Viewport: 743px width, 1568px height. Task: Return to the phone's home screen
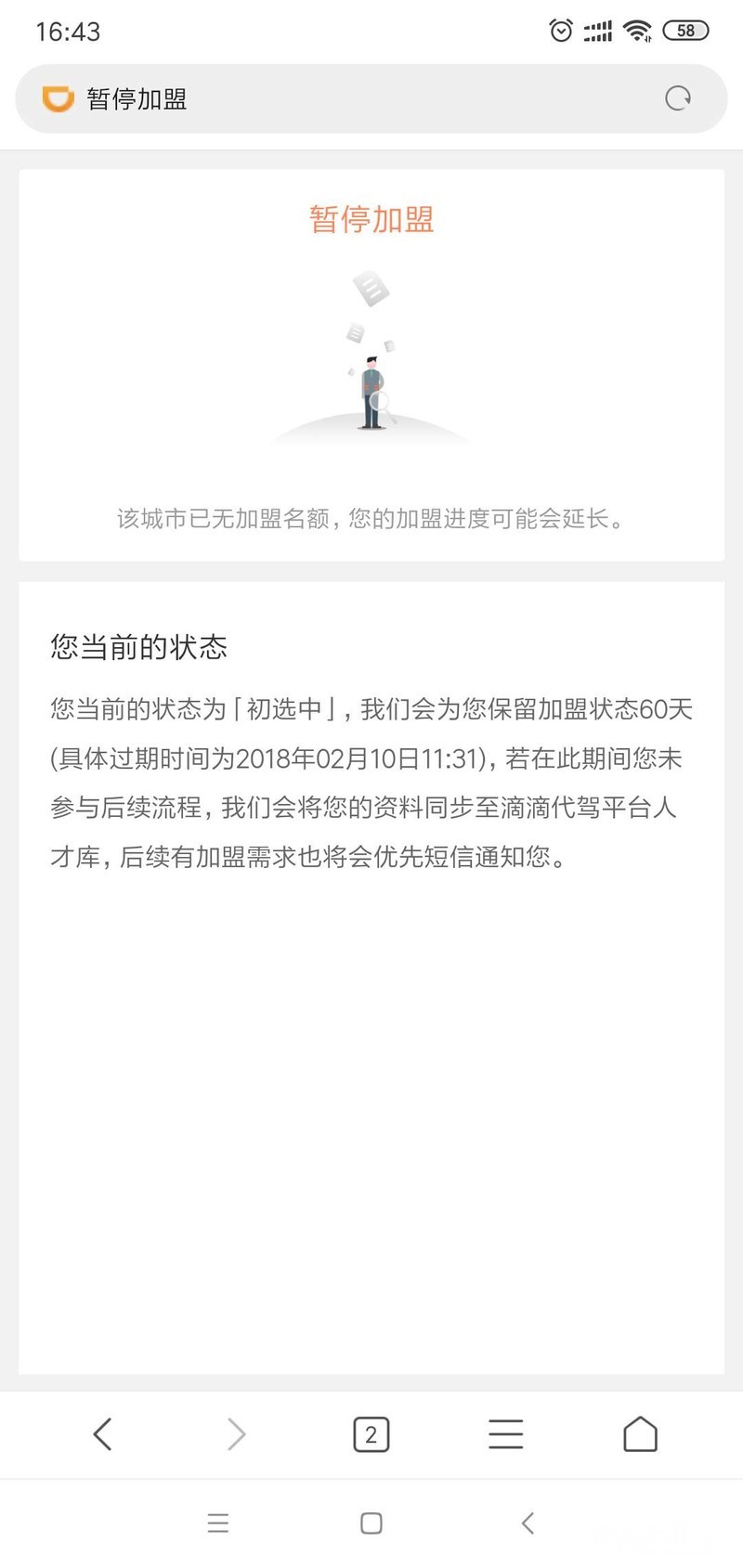[x=371, y=1523]
